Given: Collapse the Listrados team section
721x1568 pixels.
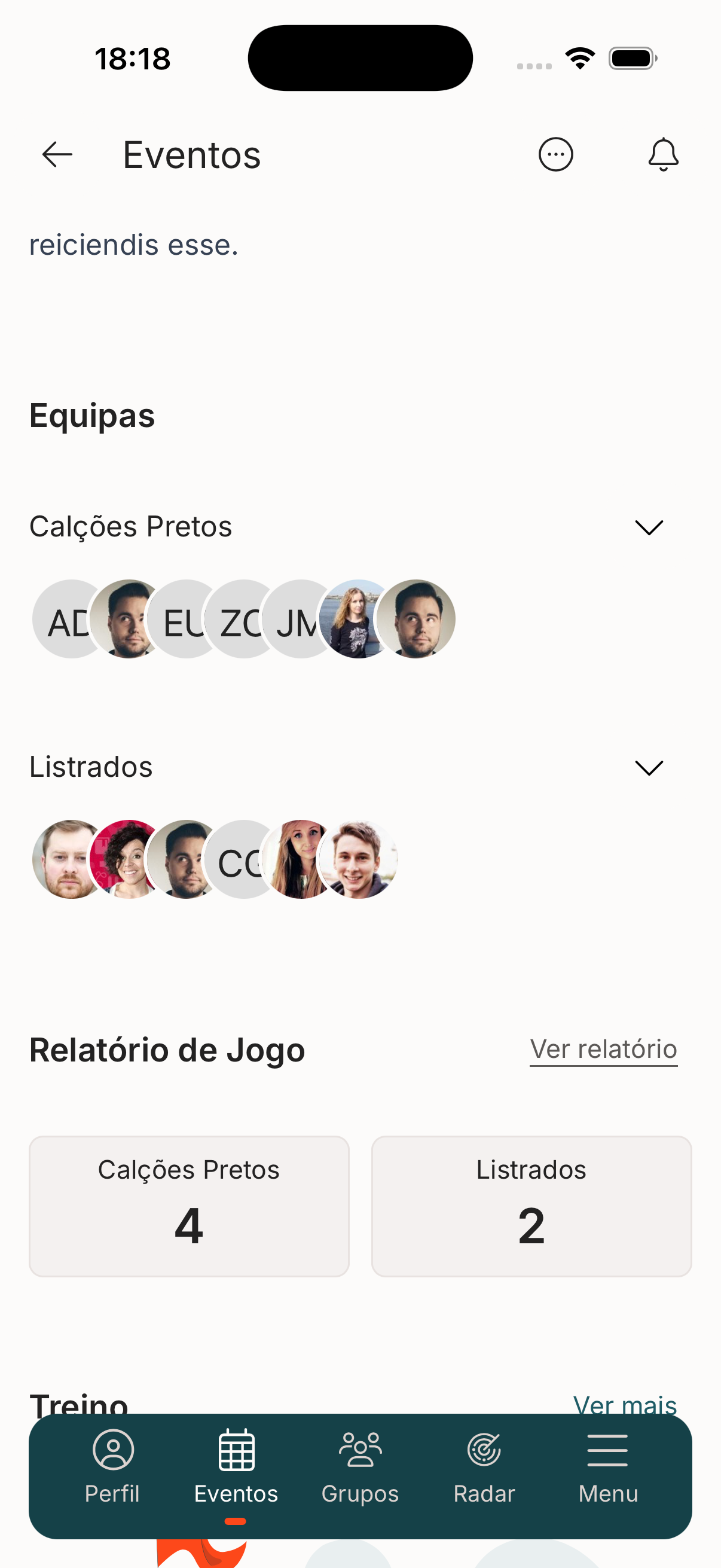Looking at the screenshot, I should click(x=649, y=768).
